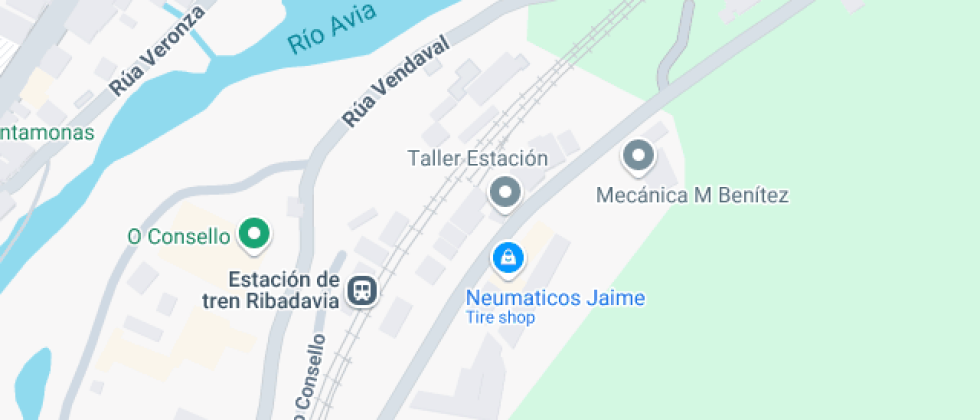Open the Estación de tren Ribadavia station marker
This screenshot has height=420, width=980.
361,291
